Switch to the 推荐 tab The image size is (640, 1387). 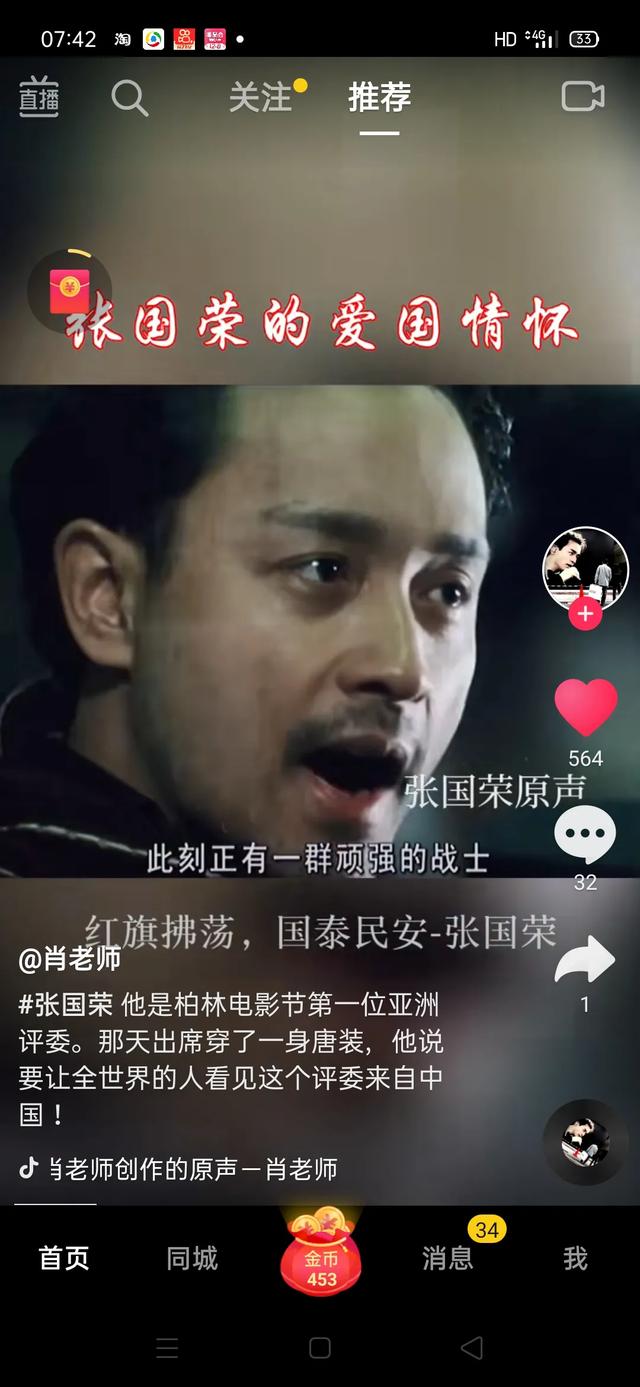(379, 97)
